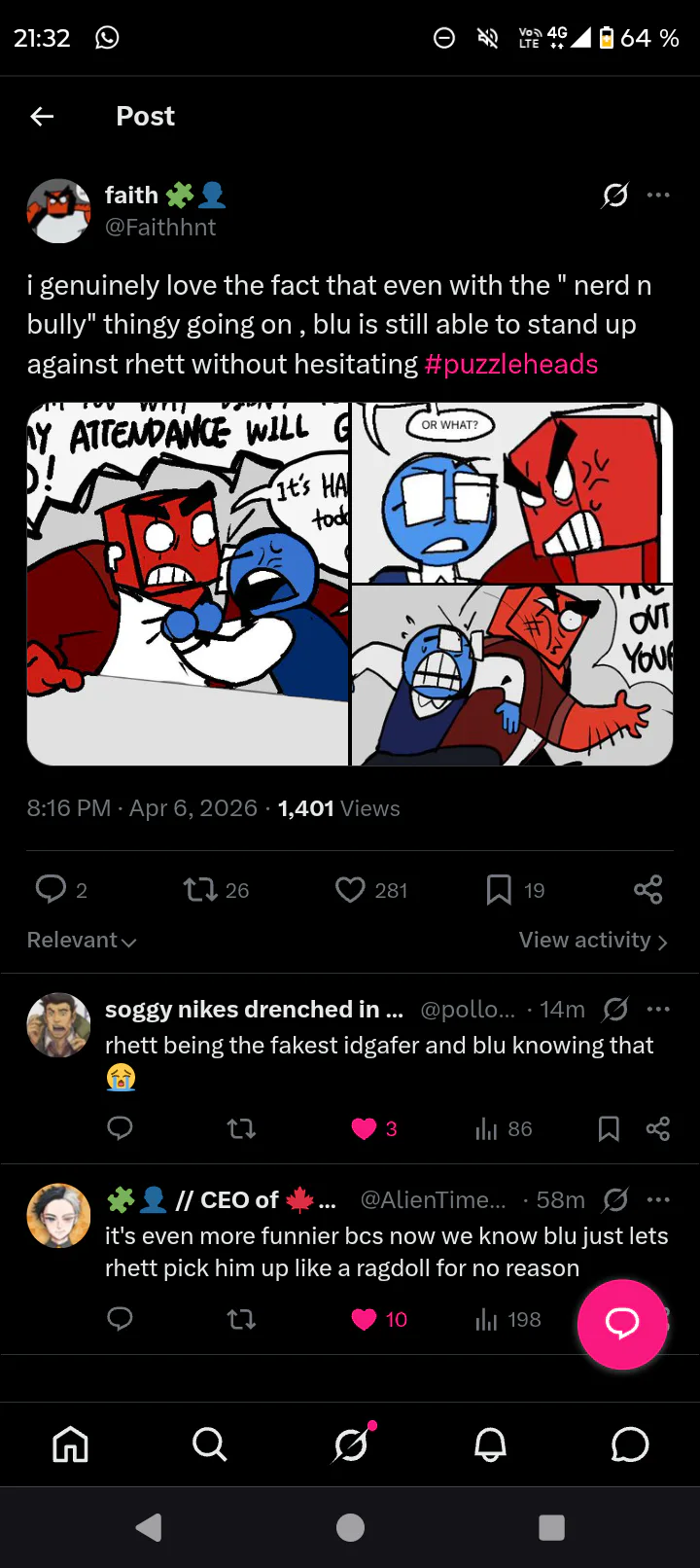Share faith's post
Image resolution: width=700 pixels, height=1568 pixels.
click(647, 889)
